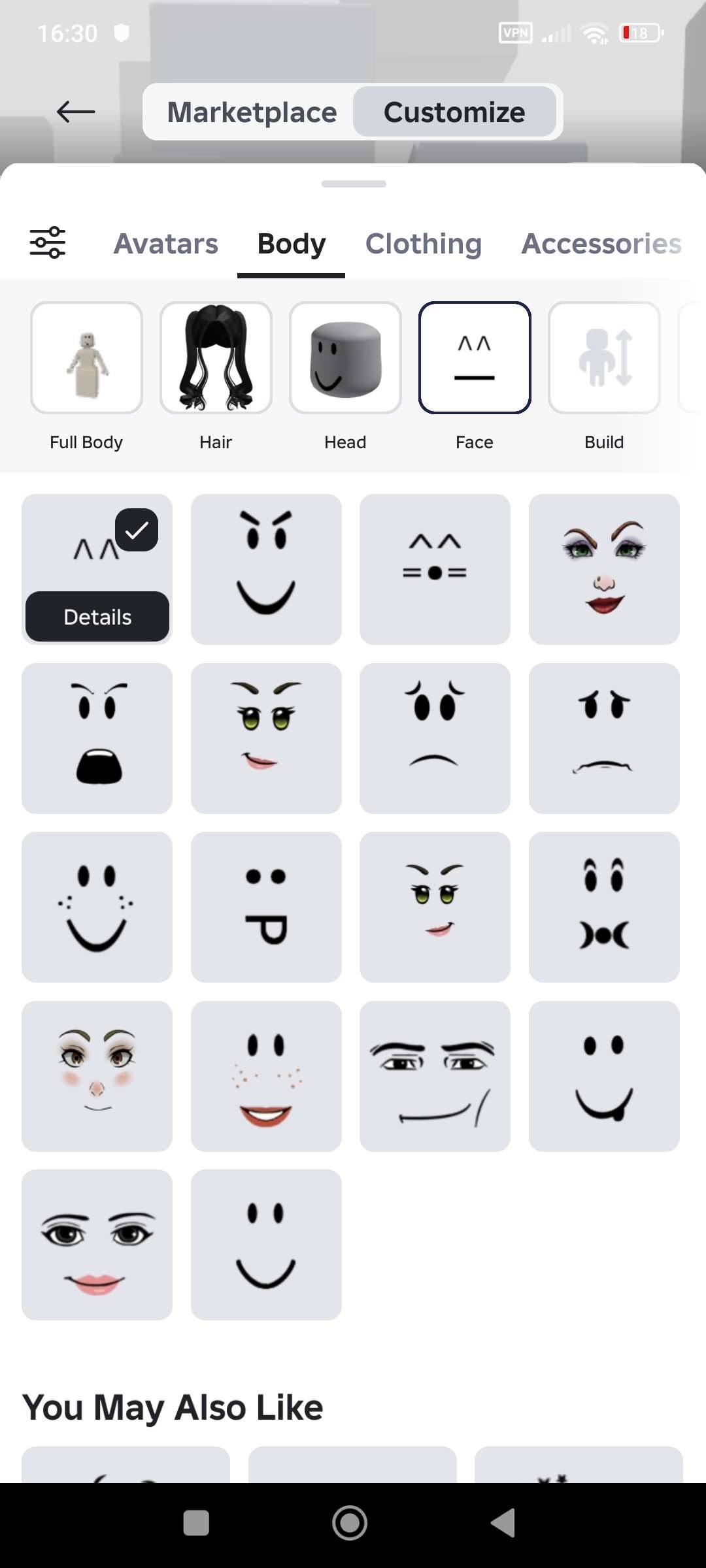Select the Full Body category
The image size is (706, 1568).
coord(86,358)
